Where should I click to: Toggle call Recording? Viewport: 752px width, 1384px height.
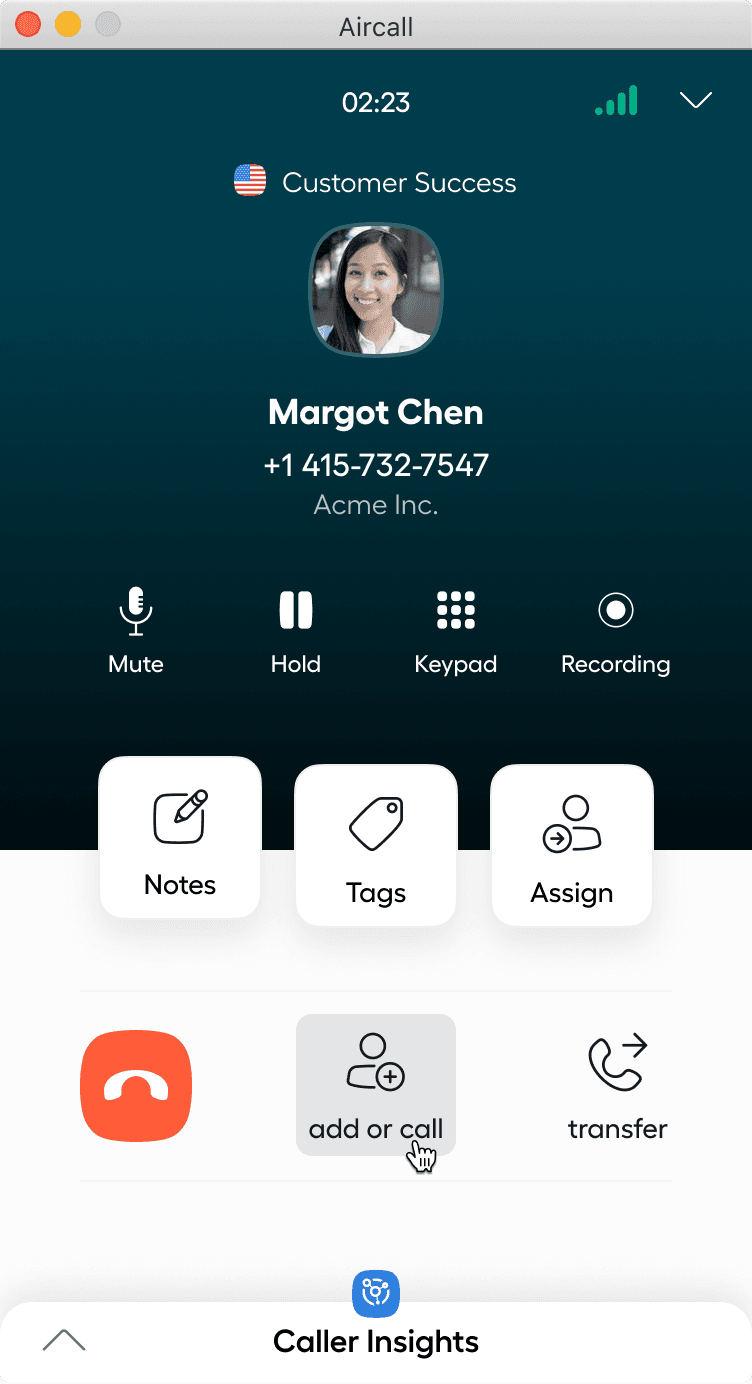coord(615,630)
